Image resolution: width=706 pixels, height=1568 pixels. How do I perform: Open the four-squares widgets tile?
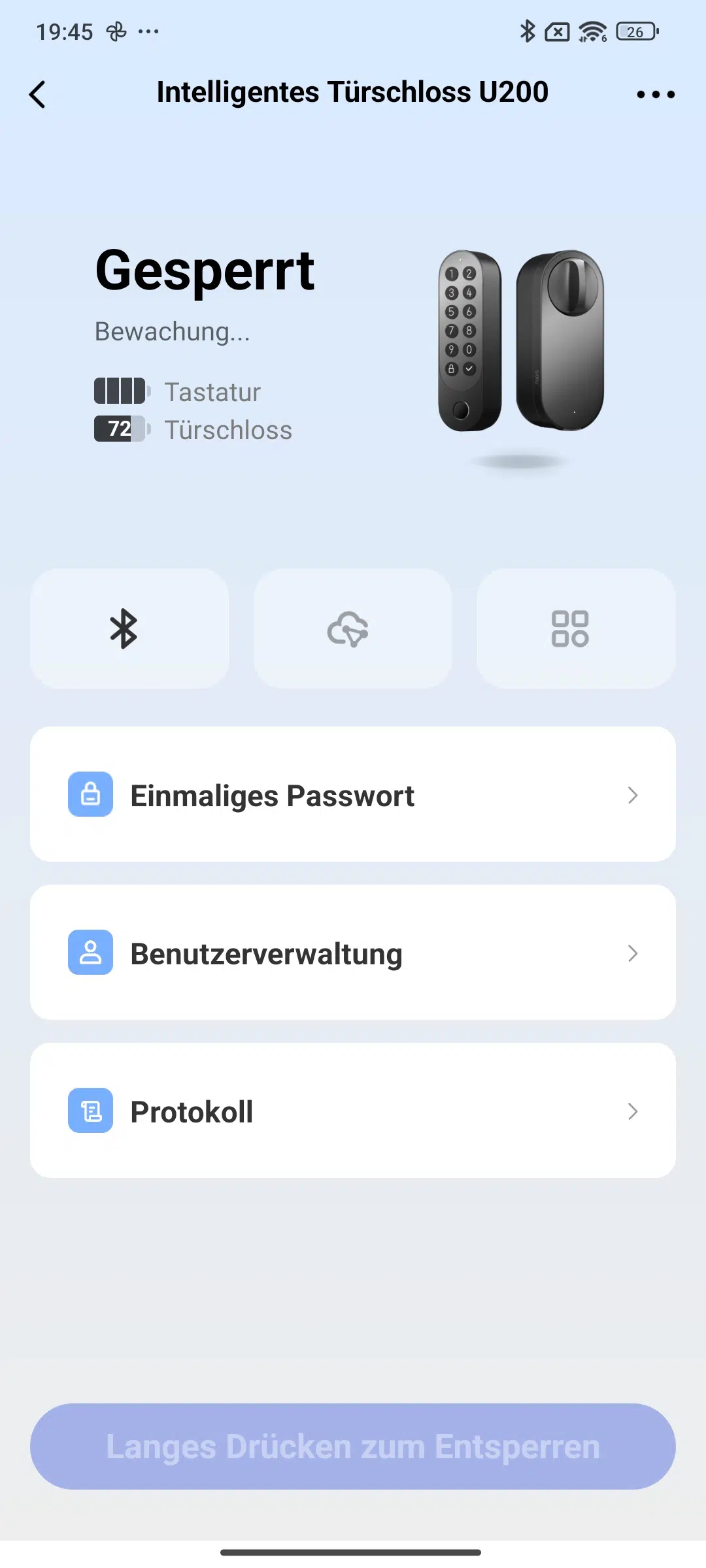tap(576, 629)
